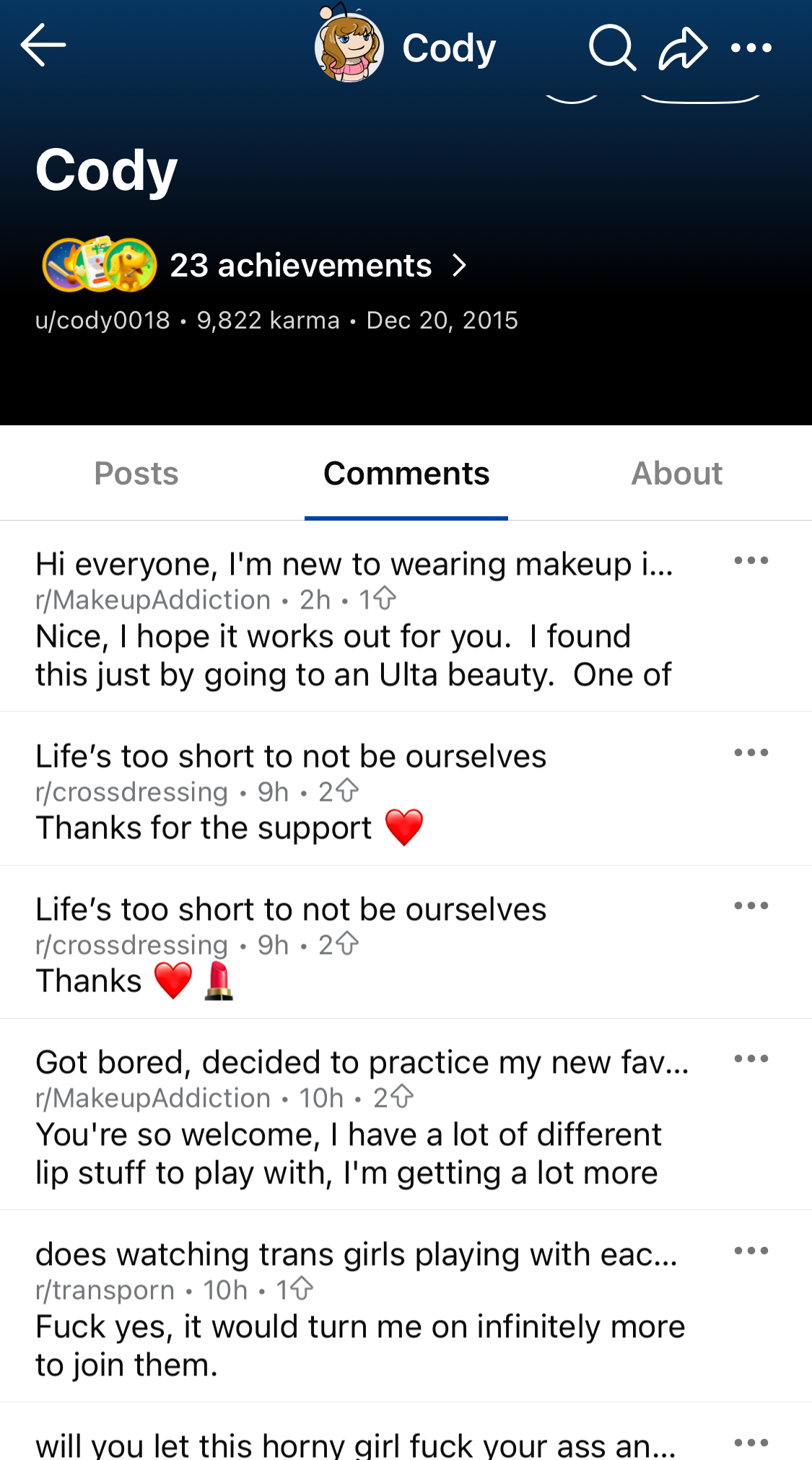Search within Cody's profile
This screenshot has height=1460, width=812.
coord(612,48)
